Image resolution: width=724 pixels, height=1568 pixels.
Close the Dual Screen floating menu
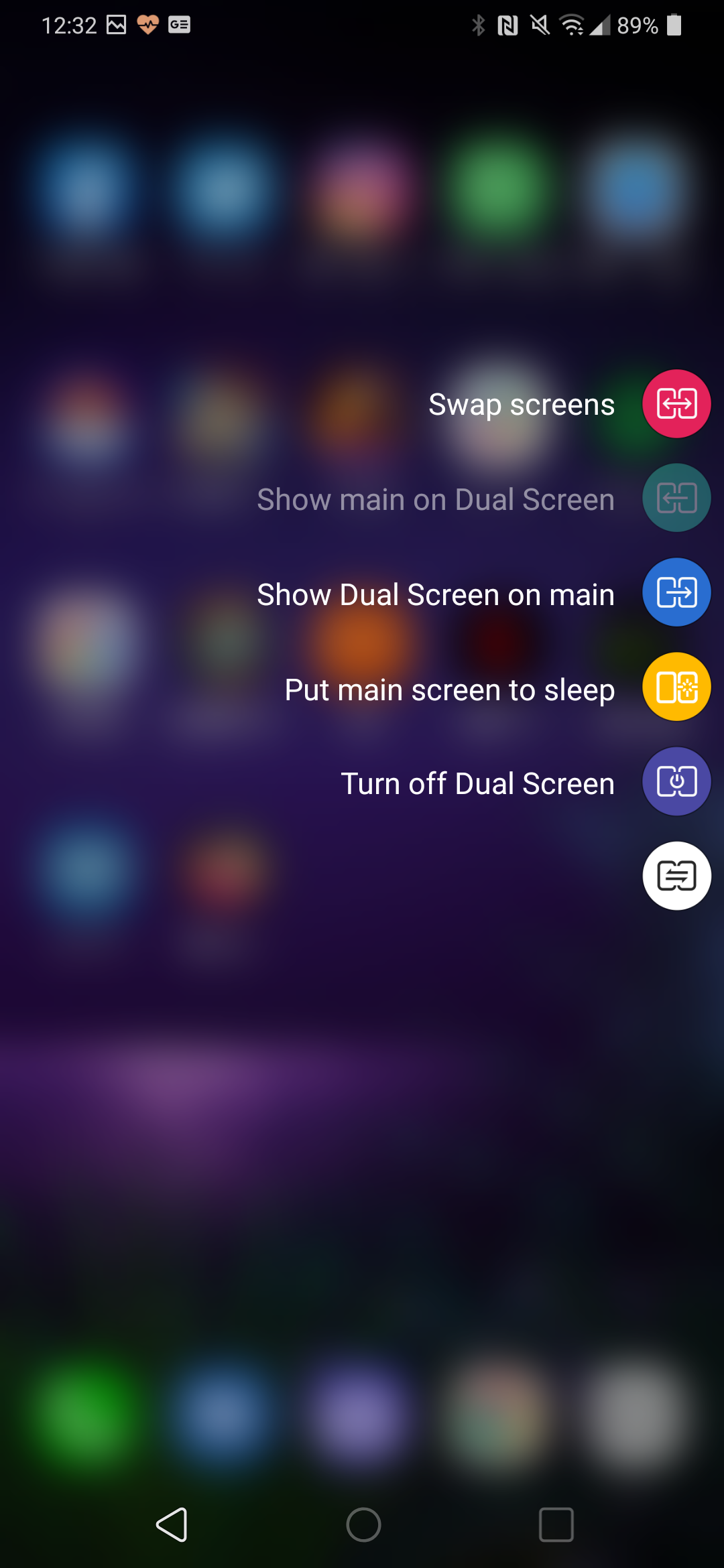pos(676,876)
